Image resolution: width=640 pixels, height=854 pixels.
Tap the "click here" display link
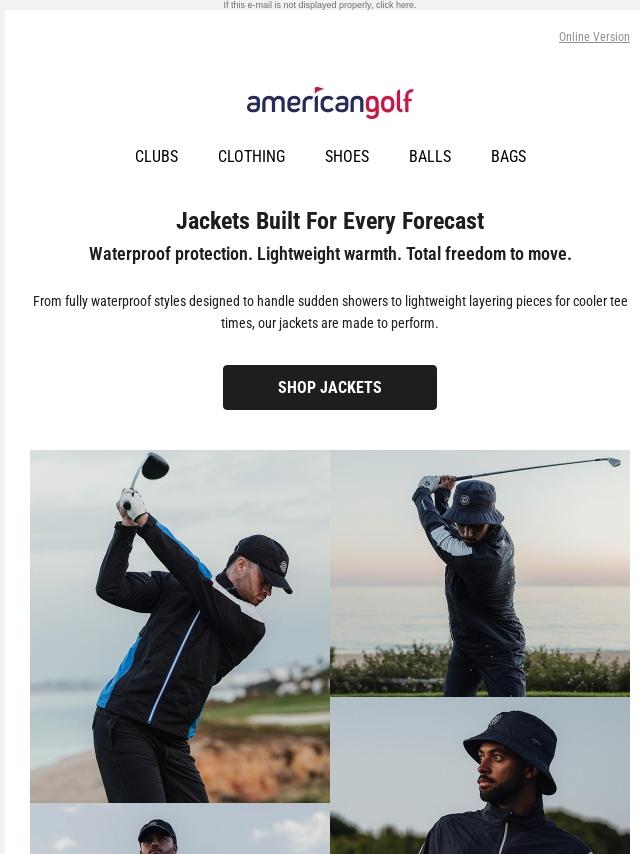[396, 5]
